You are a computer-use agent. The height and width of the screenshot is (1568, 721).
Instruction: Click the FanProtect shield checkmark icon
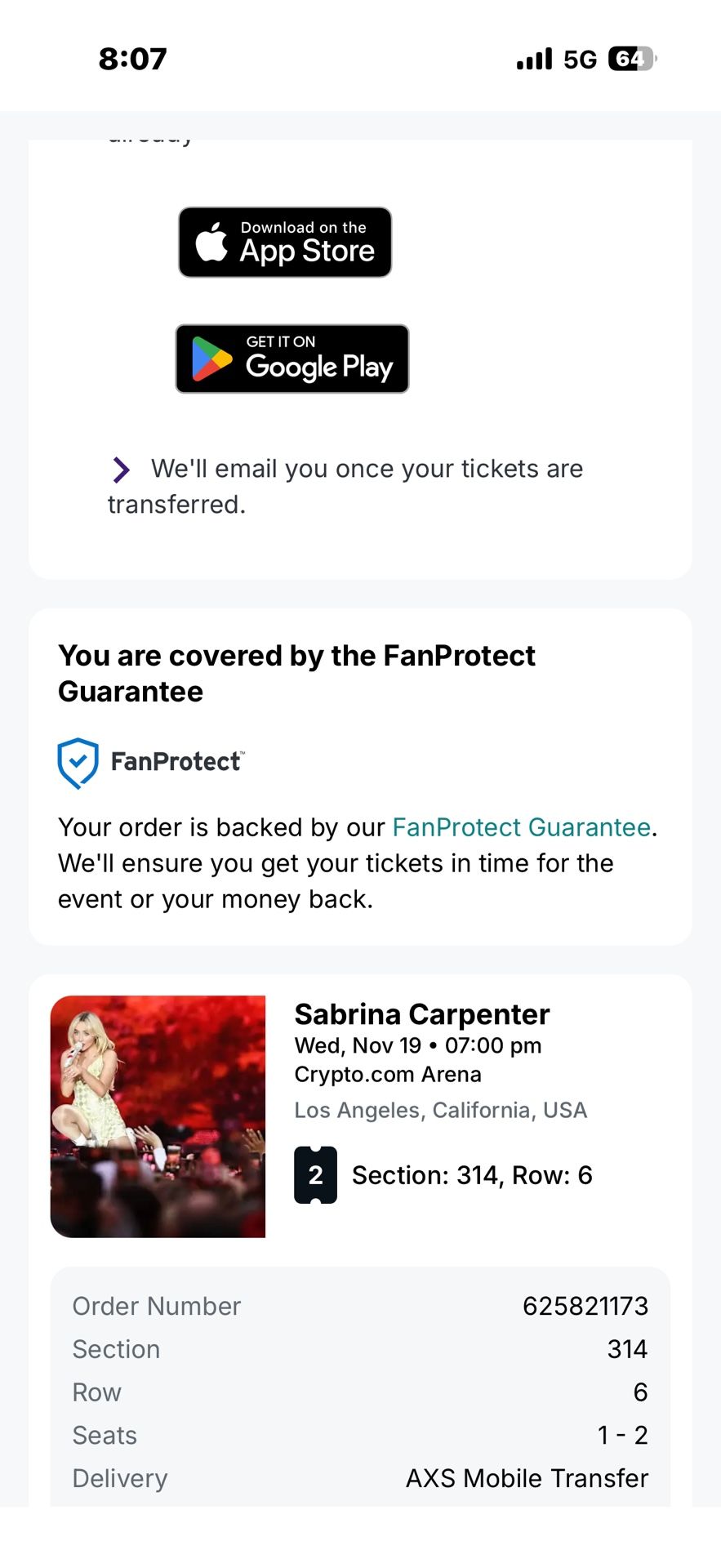[78, 761]
